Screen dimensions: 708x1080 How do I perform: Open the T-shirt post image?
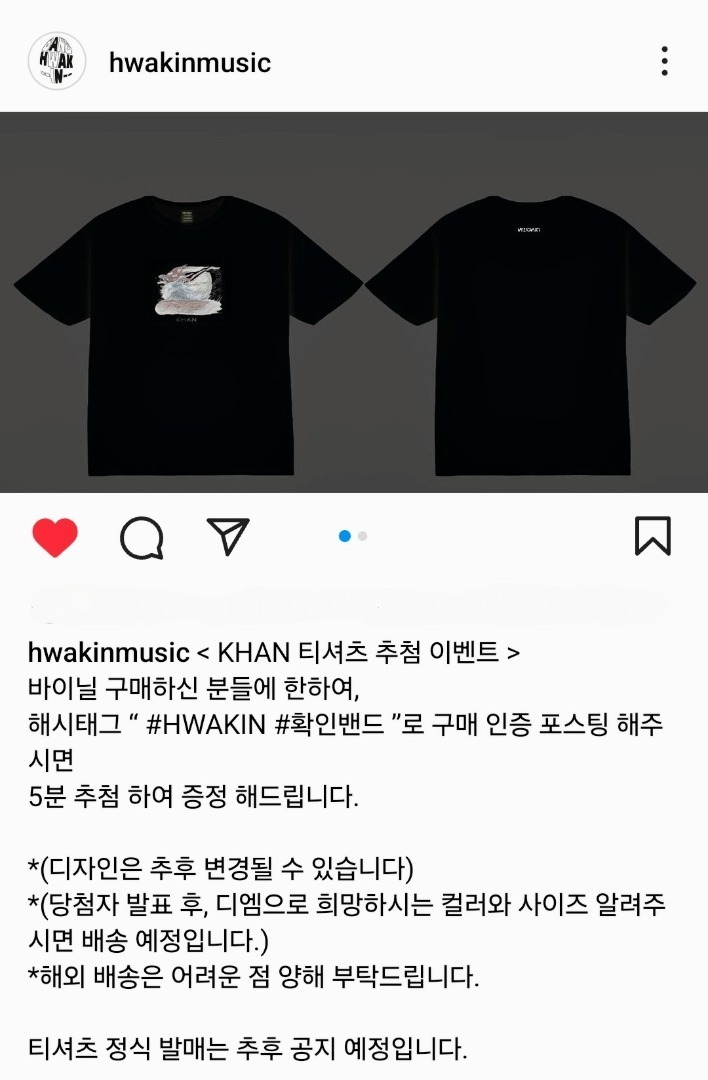coord(354,302)
